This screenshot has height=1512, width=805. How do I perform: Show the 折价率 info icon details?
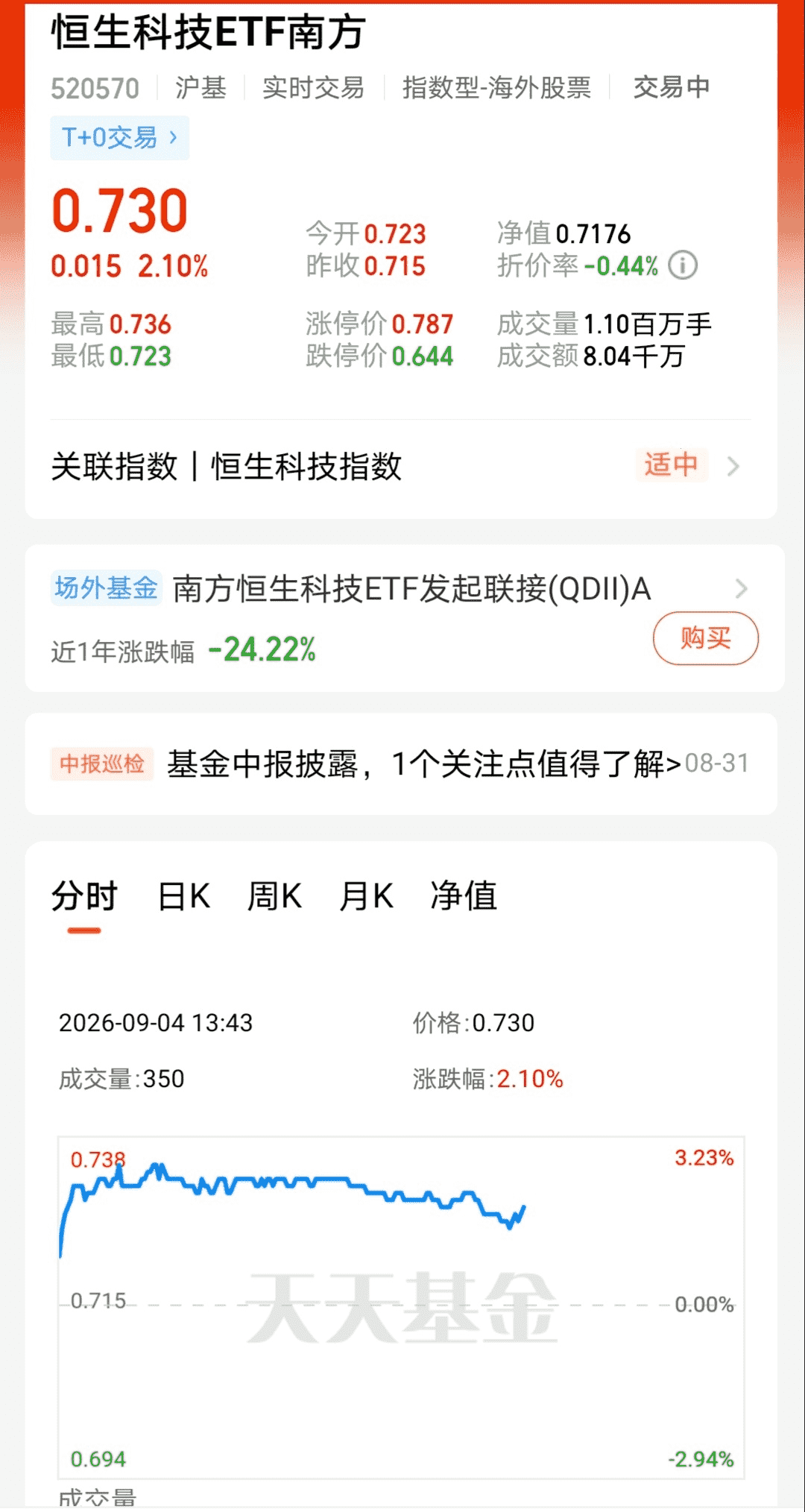coord(683,265)
